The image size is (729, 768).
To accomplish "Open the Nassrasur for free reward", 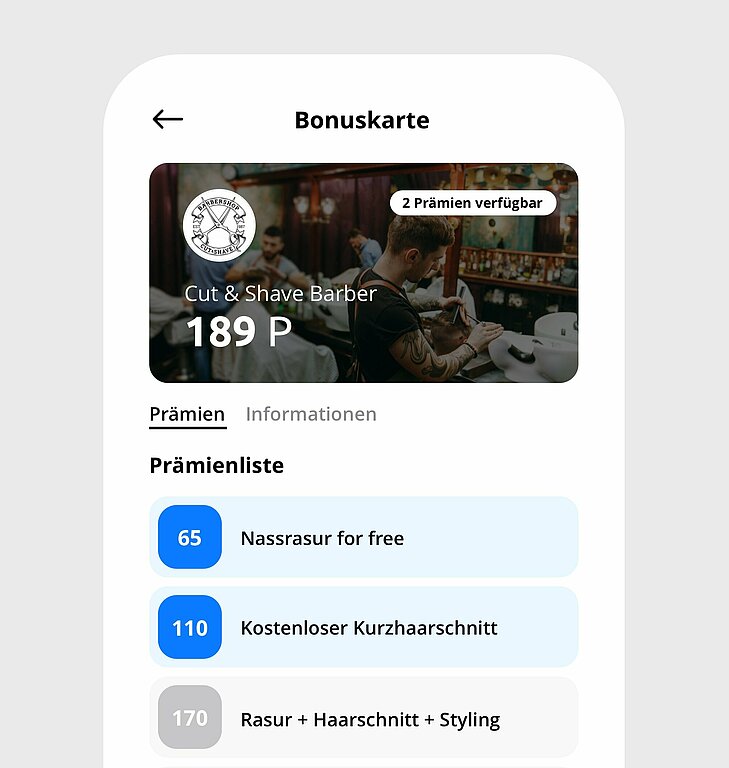I will click(x=363, y=538).
